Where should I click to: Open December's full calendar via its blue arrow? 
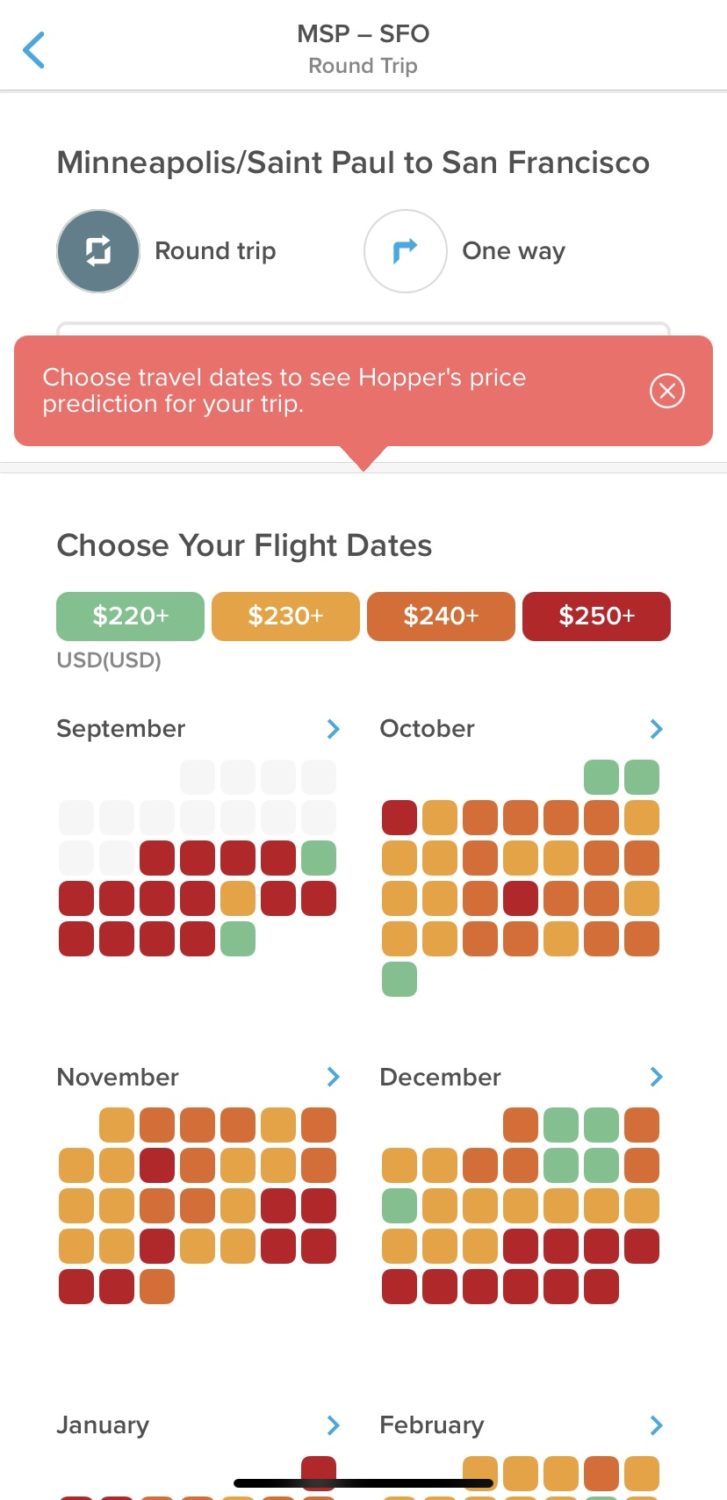point(656,1077)
